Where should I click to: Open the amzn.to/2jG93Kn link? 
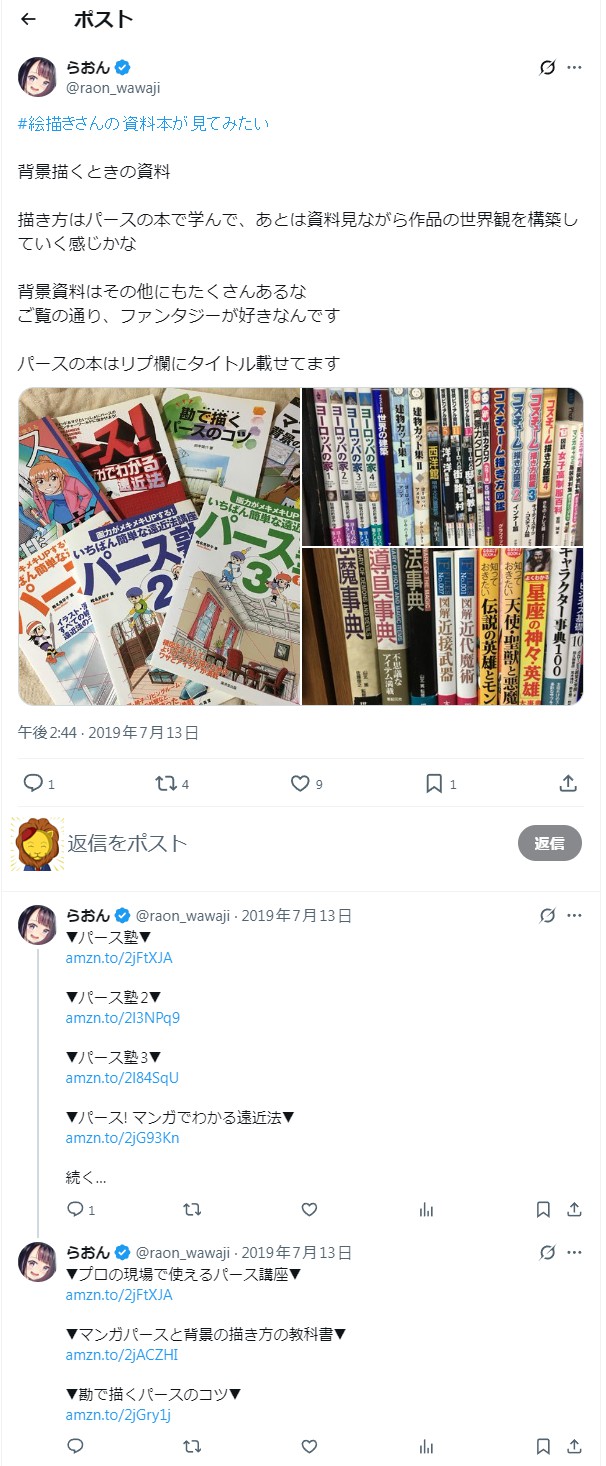(122, 1138)
